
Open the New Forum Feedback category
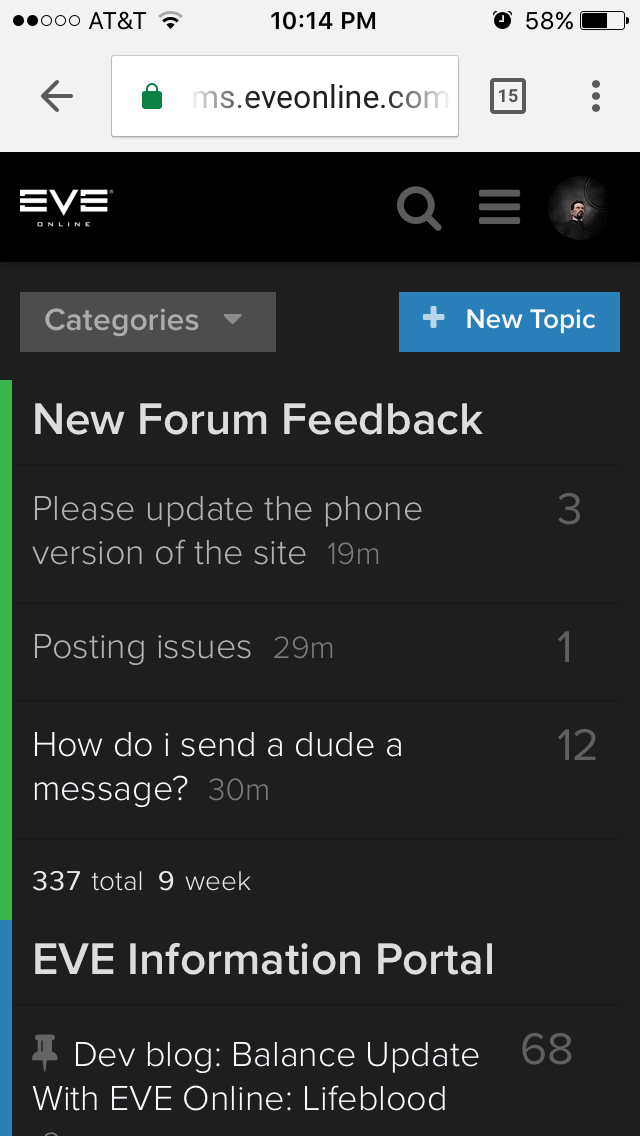point(258,419)
